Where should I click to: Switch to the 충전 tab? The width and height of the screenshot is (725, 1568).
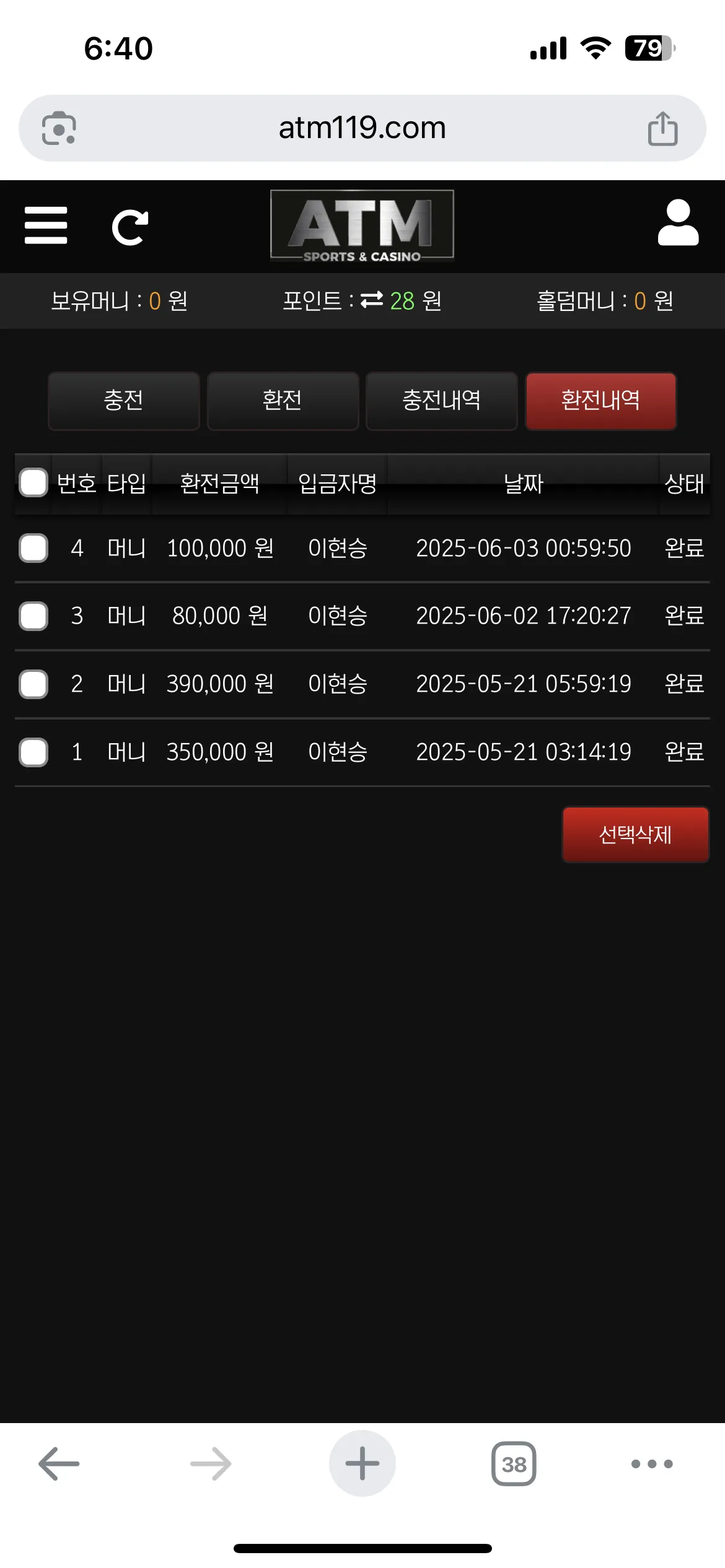(x=124, y=400)
